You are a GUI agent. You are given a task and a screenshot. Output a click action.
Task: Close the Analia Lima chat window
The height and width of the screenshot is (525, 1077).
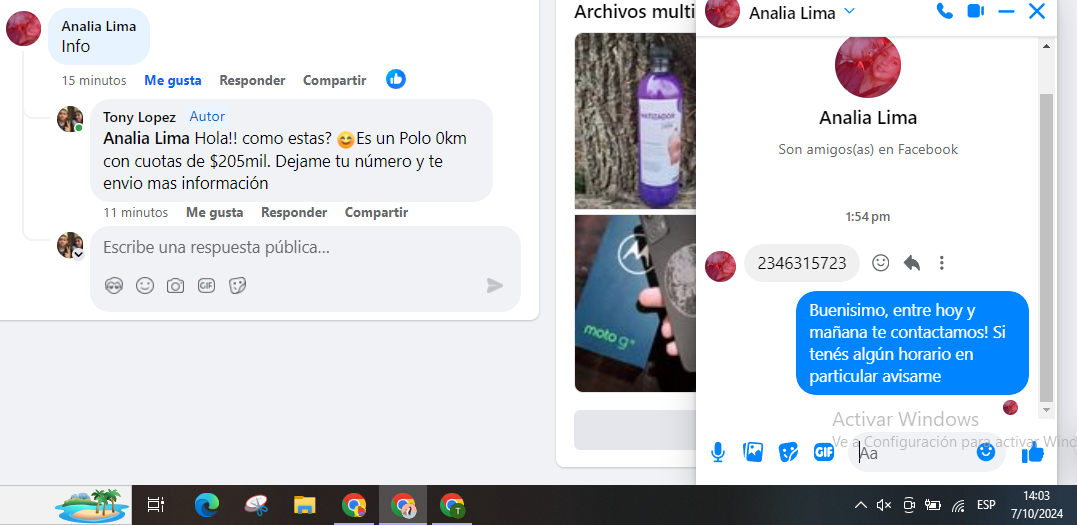1037,12
